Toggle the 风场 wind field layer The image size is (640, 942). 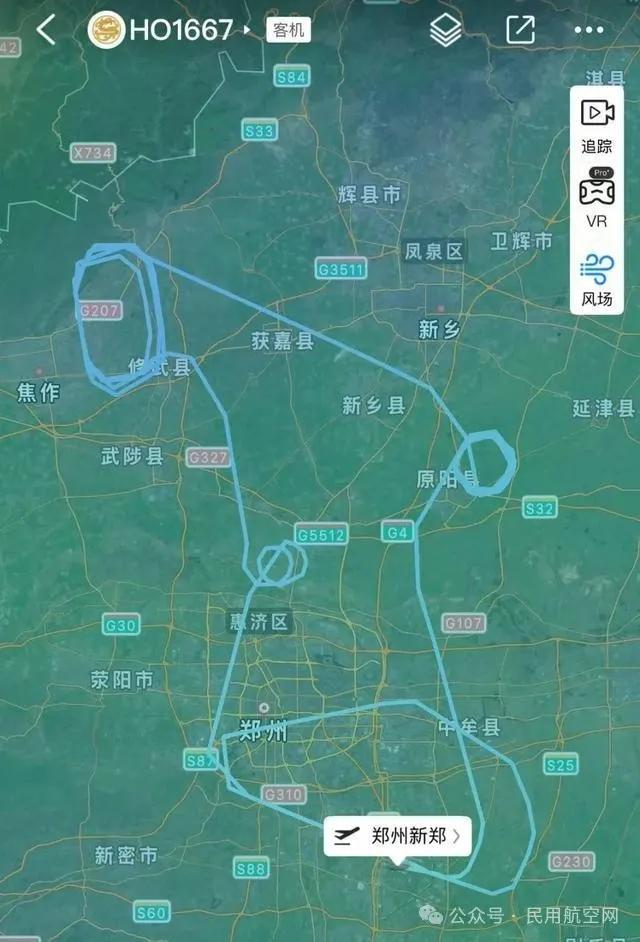[597, 279]
